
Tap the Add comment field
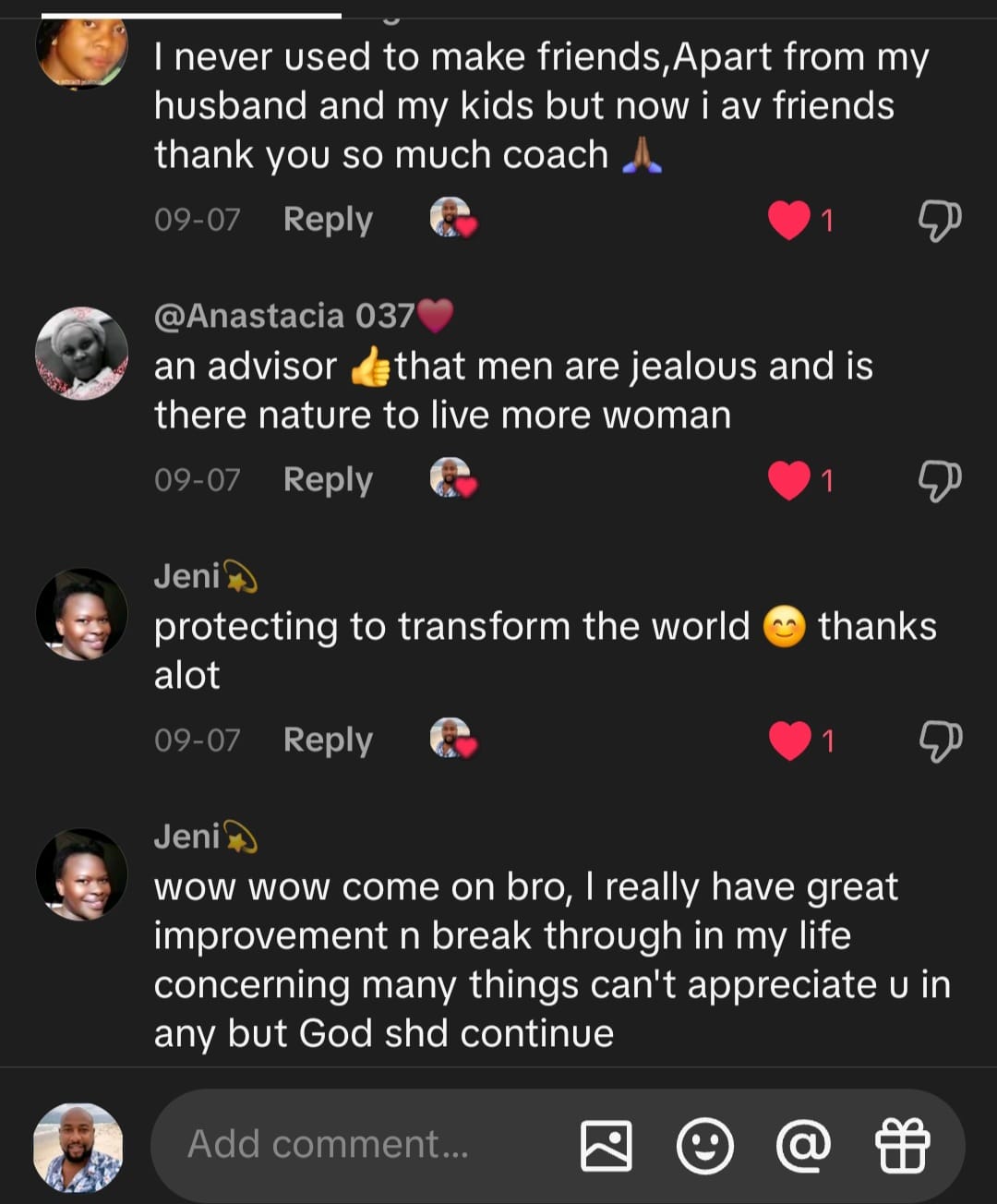(351, 1145)
